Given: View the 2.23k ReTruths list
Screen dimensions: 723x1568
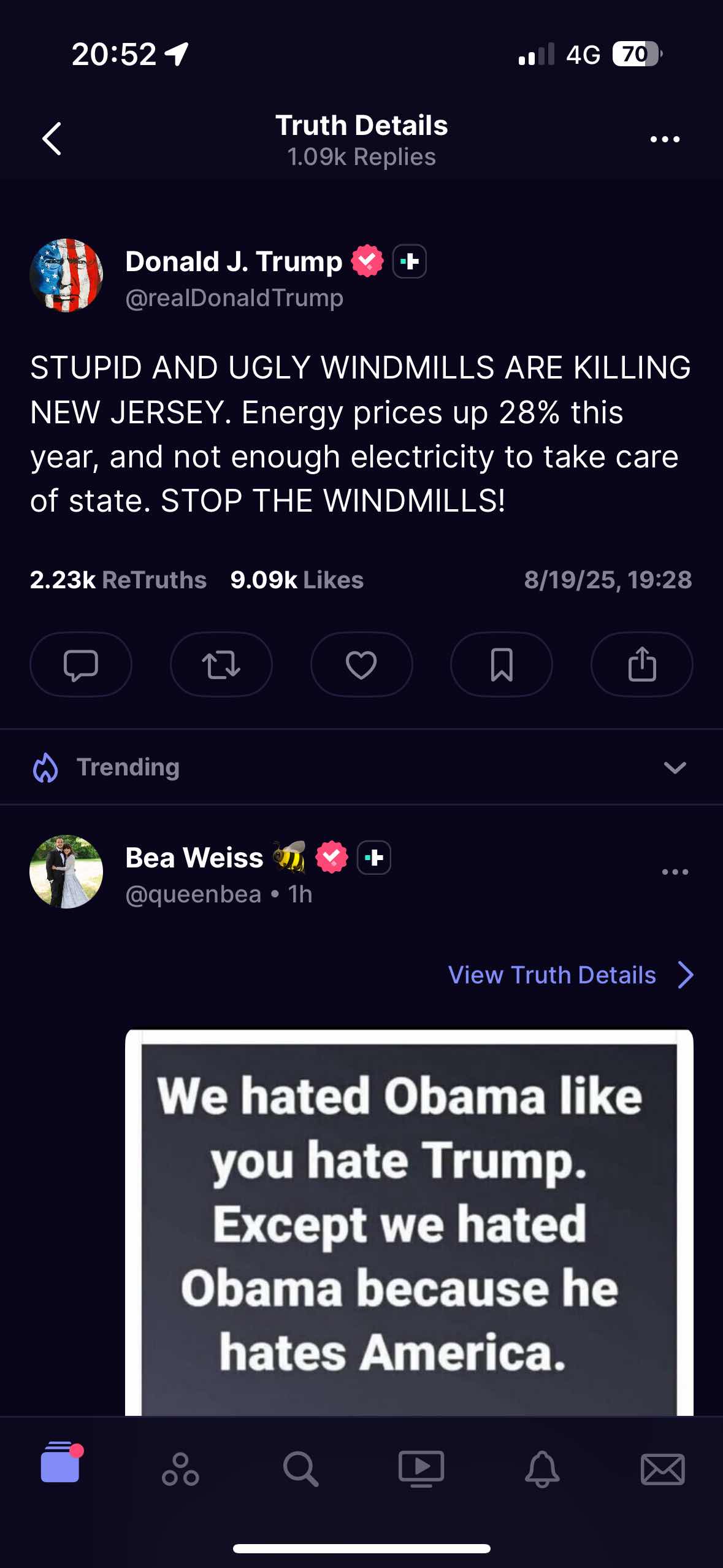Looking at the screenshot, I should [118, 580].
